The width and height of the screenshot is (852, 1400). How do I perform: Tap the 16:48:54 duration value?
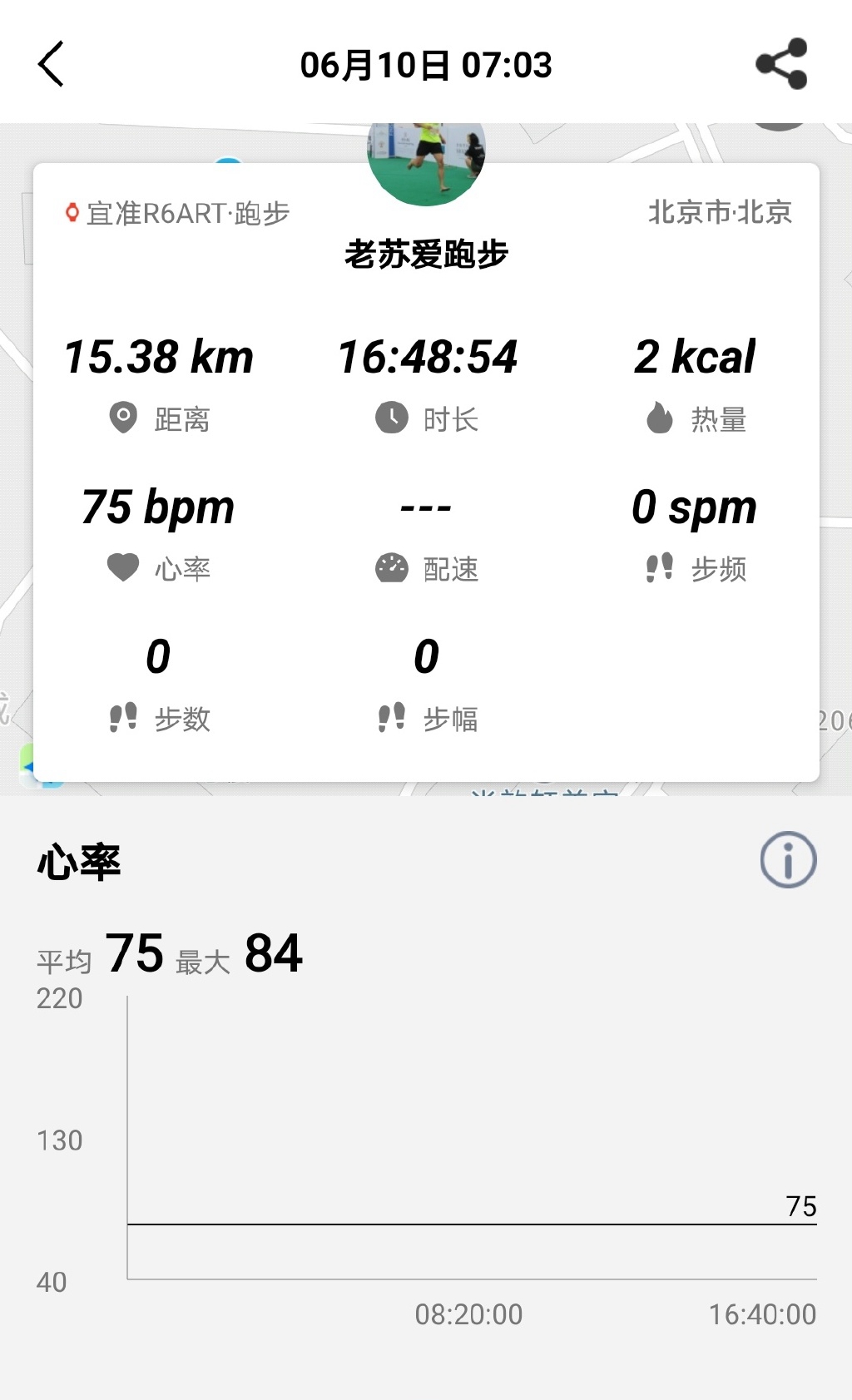coord(429,356)
